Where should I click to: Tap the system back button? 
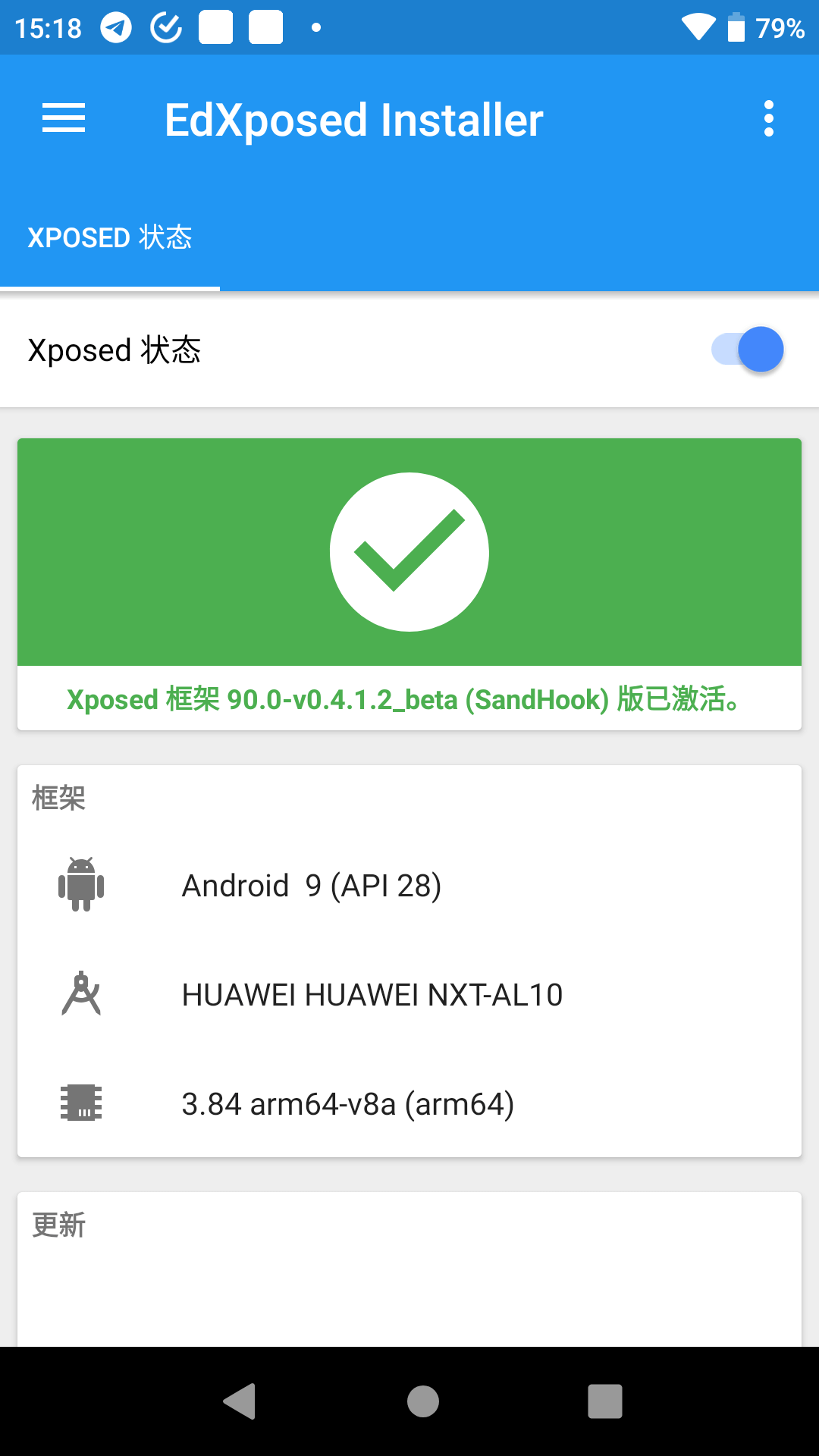tap(240, 1401)
